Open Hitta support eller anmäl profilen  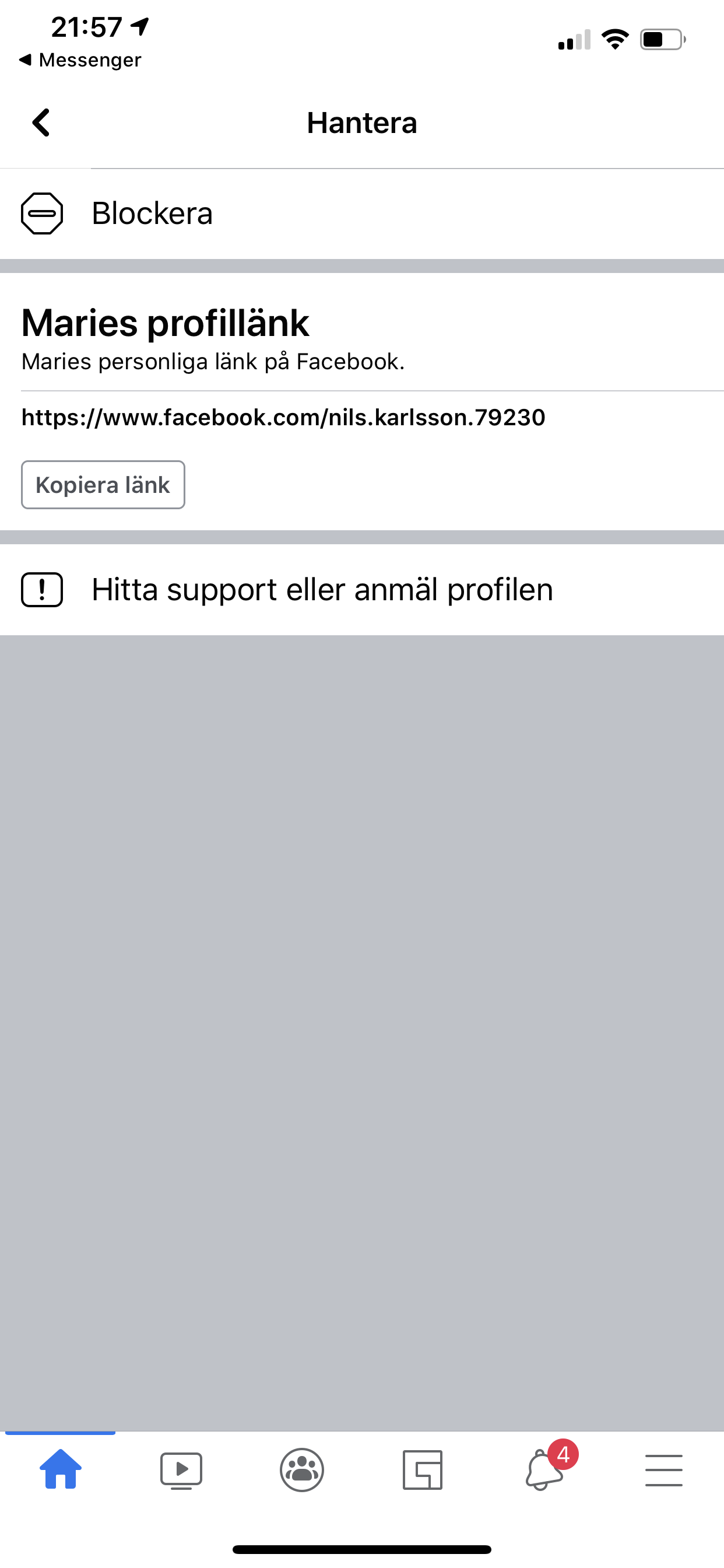(x=362, y=590)
